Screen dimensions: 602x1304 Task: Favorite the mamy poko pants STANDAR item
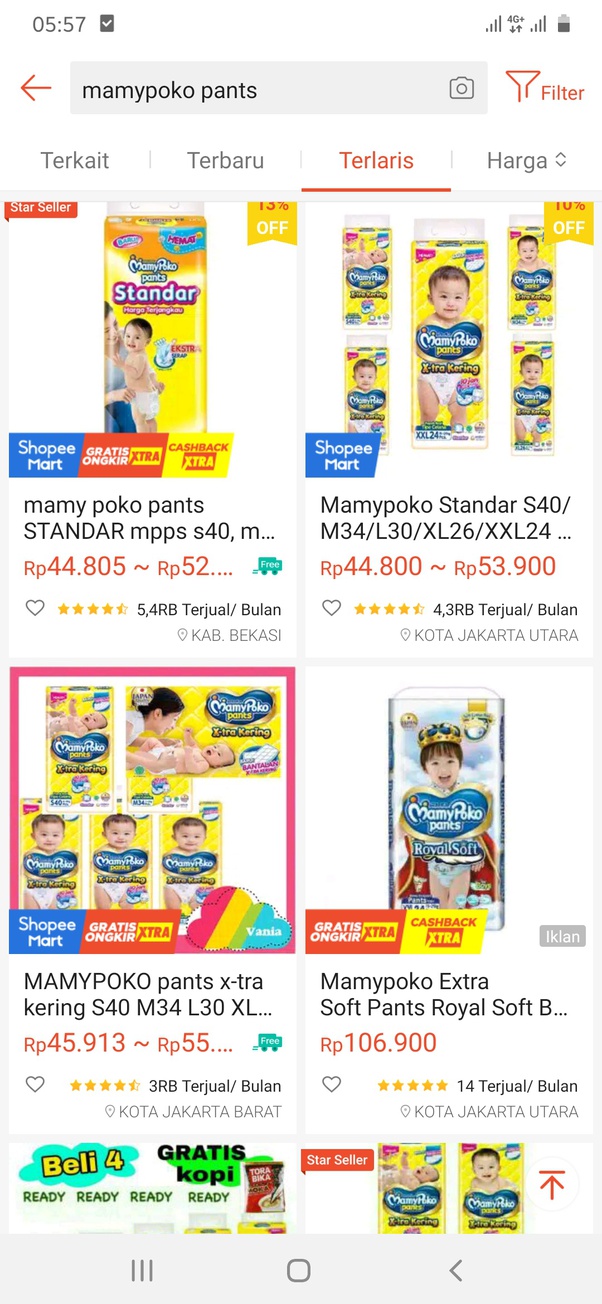(35, 608)
